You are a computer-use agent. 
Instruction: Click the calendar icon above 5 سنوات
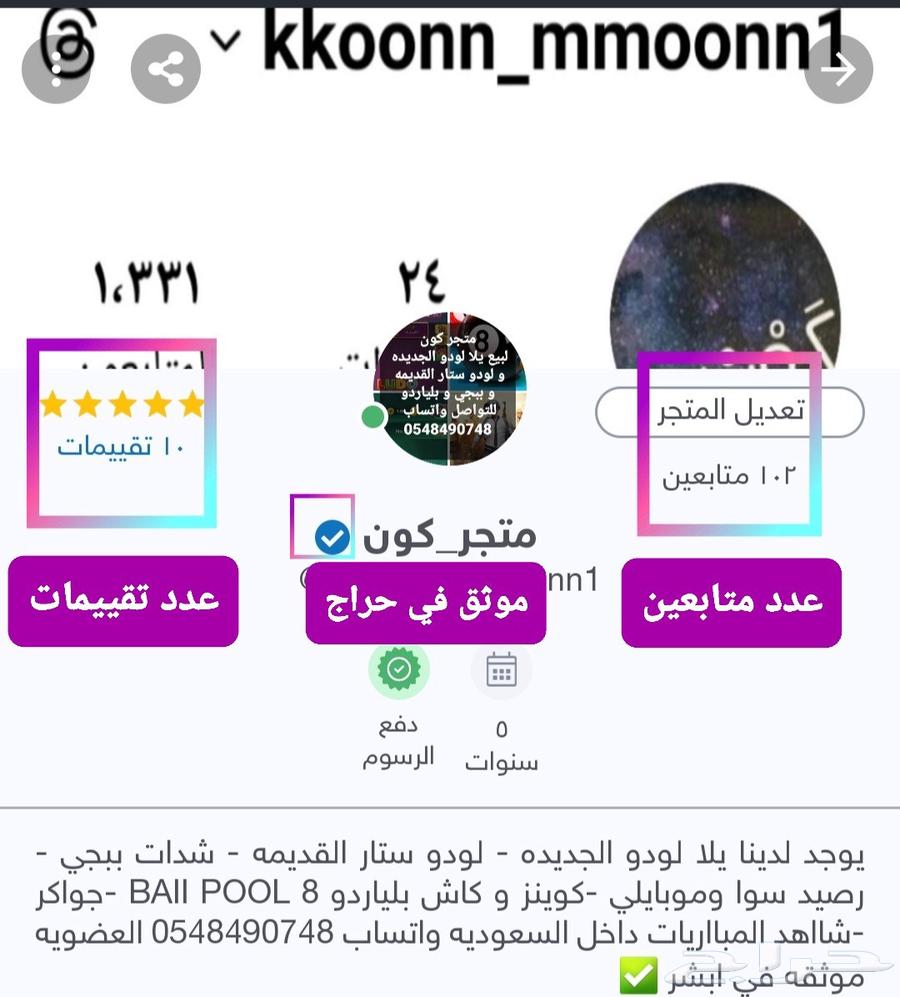pos(501,669)
